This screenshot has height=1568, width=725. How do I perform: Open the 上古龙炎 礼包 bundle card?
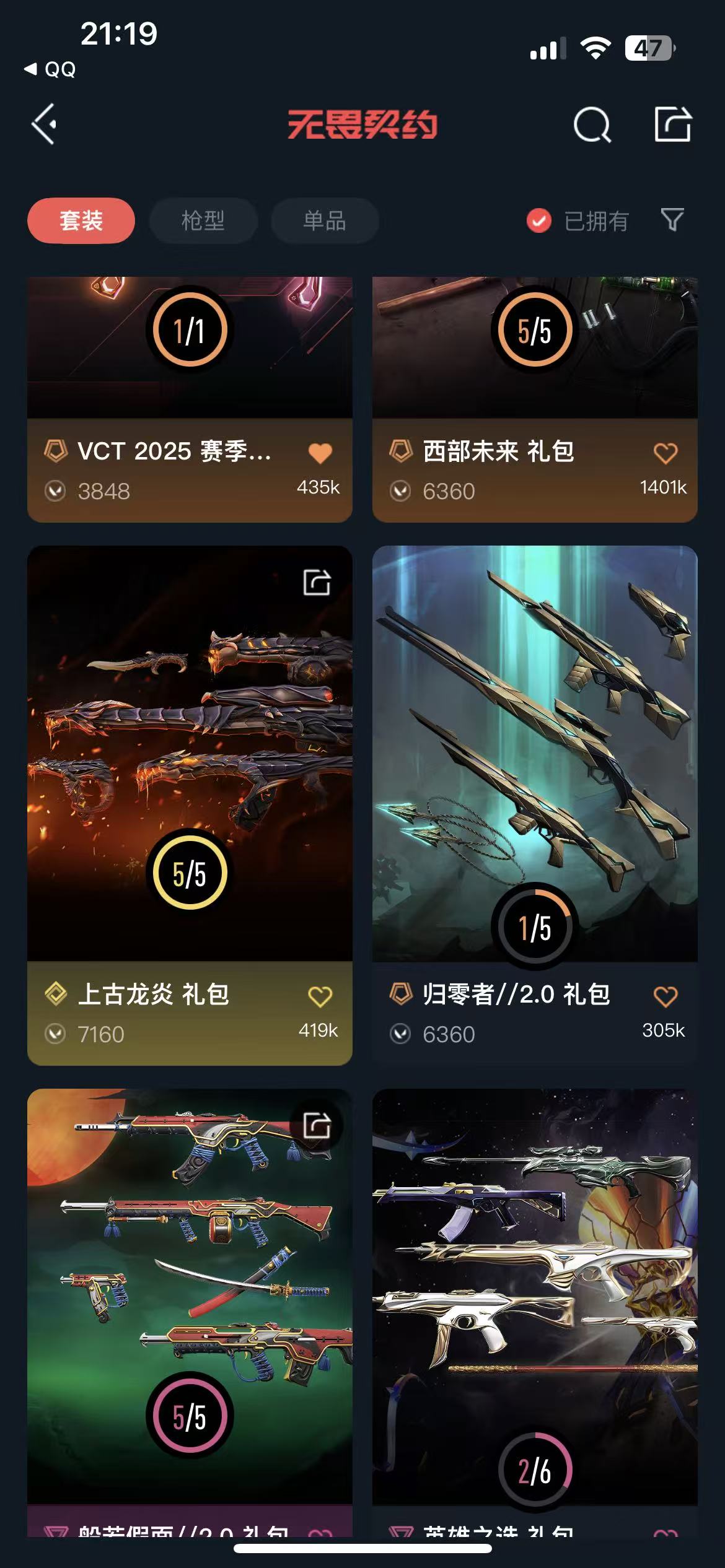186,774
